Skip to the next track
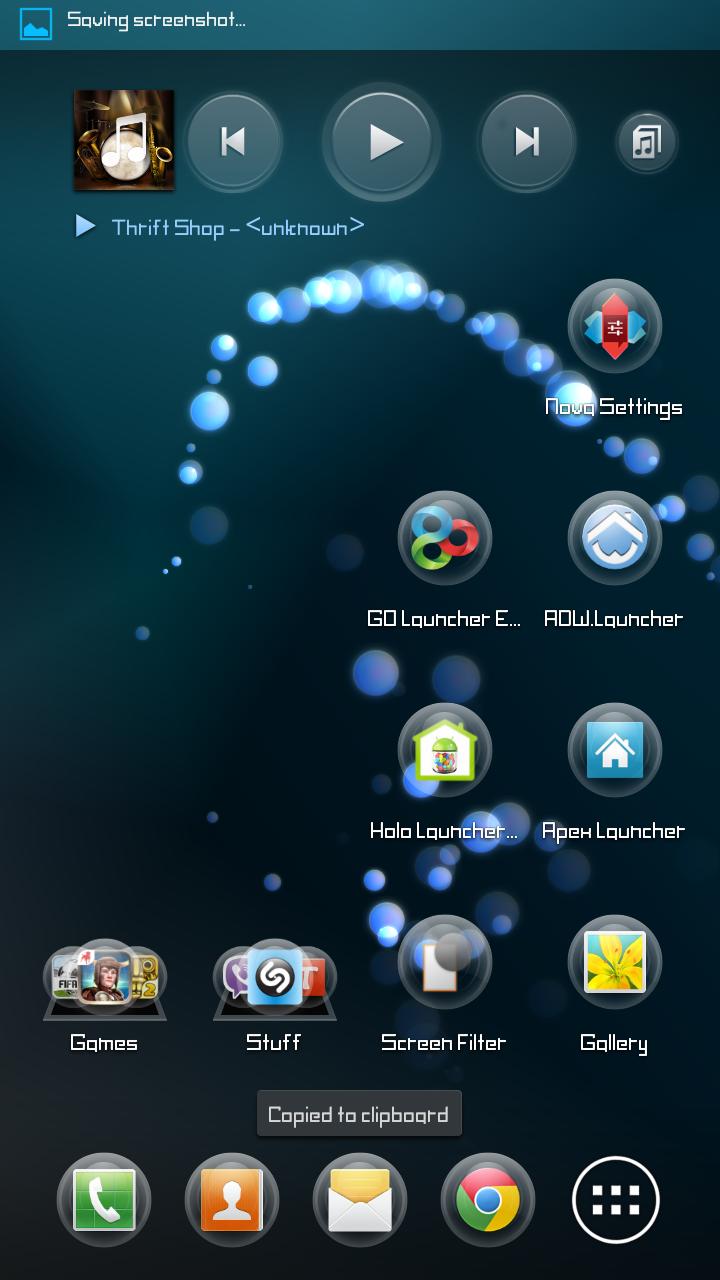Image resolution: width=720 pixels, height=1280 pixels. point(526,142)
